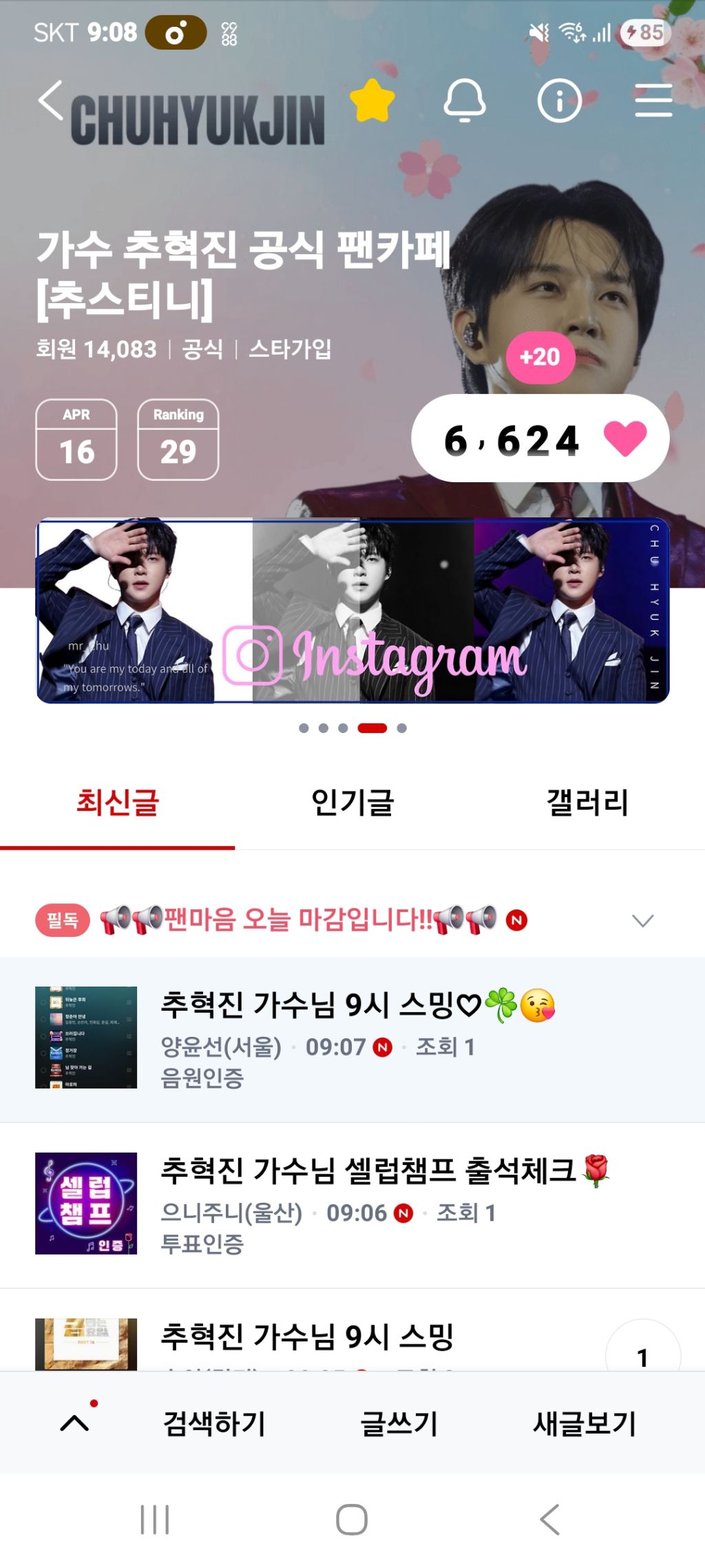Open the cafe info icon
Viewport: 705px width, 1568px height.
[x=559, y=101]
